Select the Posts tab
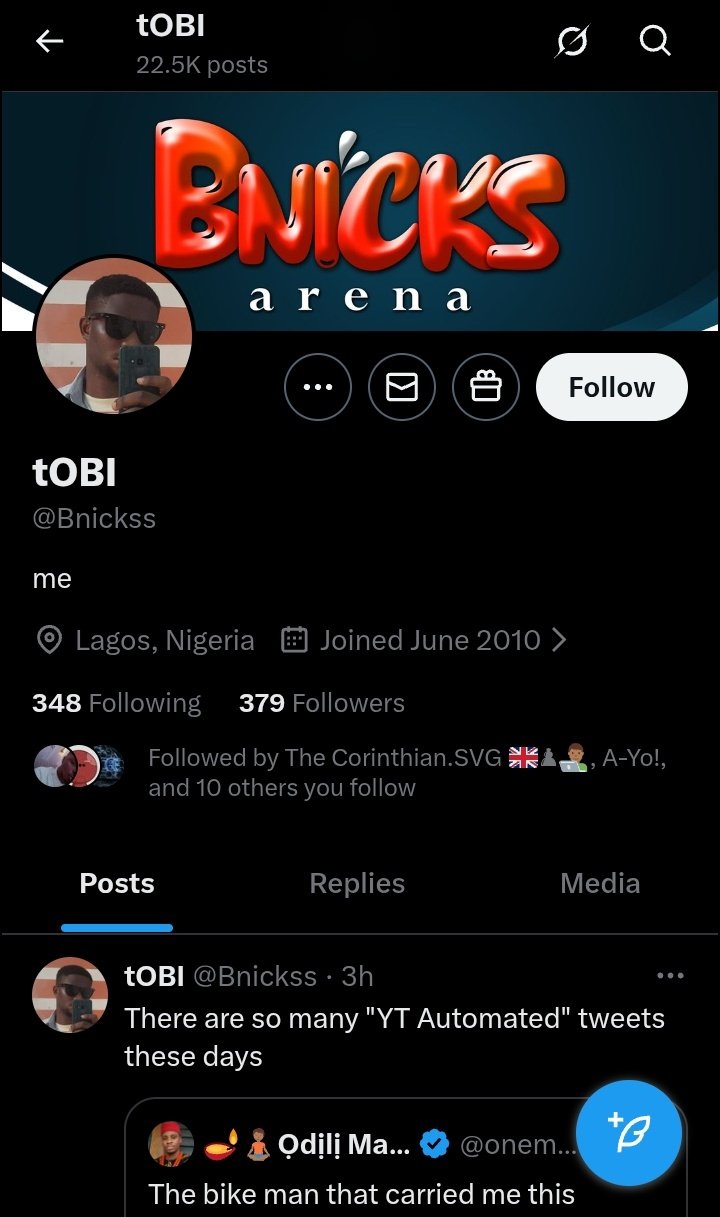This screenshot has width=720, height=1217. 117,883
